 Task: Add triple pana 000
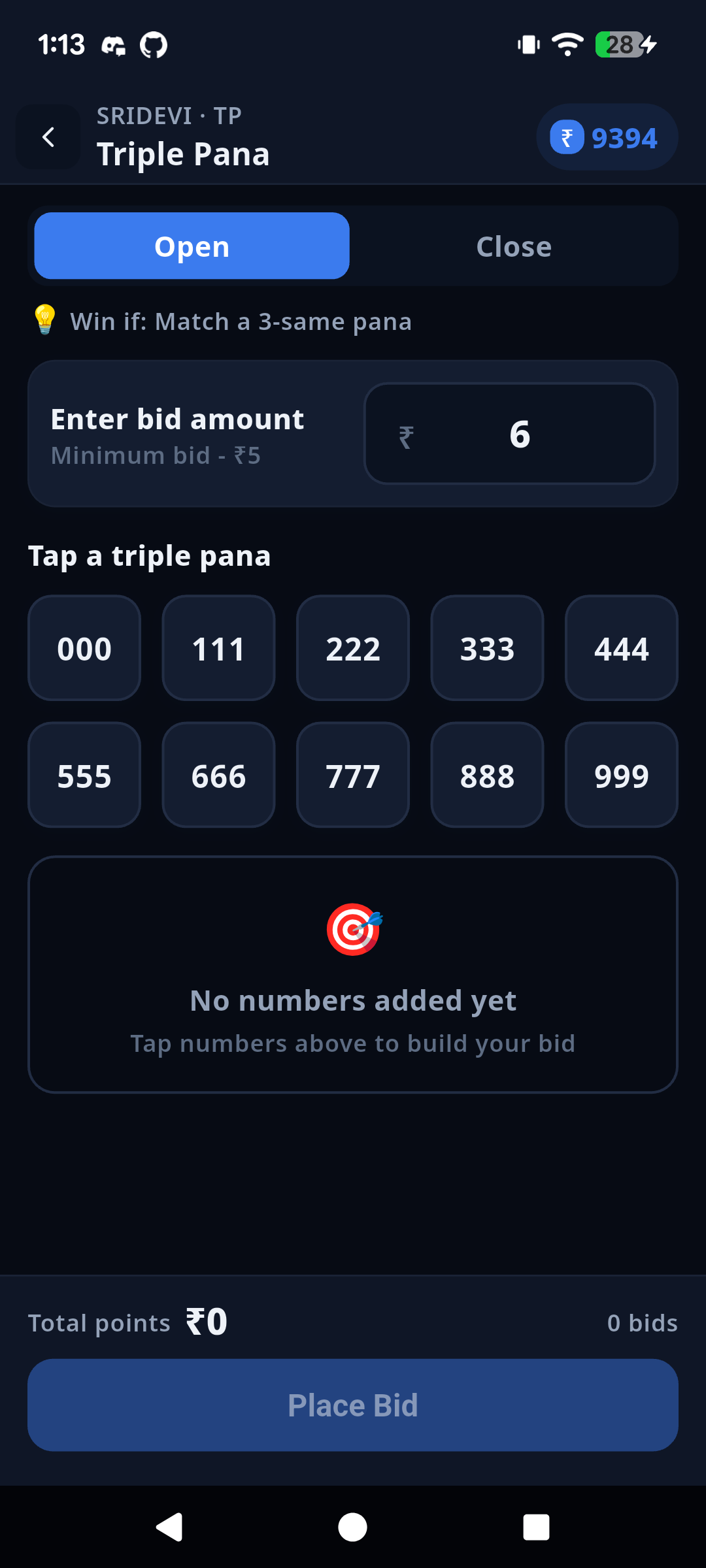[84, 648]
